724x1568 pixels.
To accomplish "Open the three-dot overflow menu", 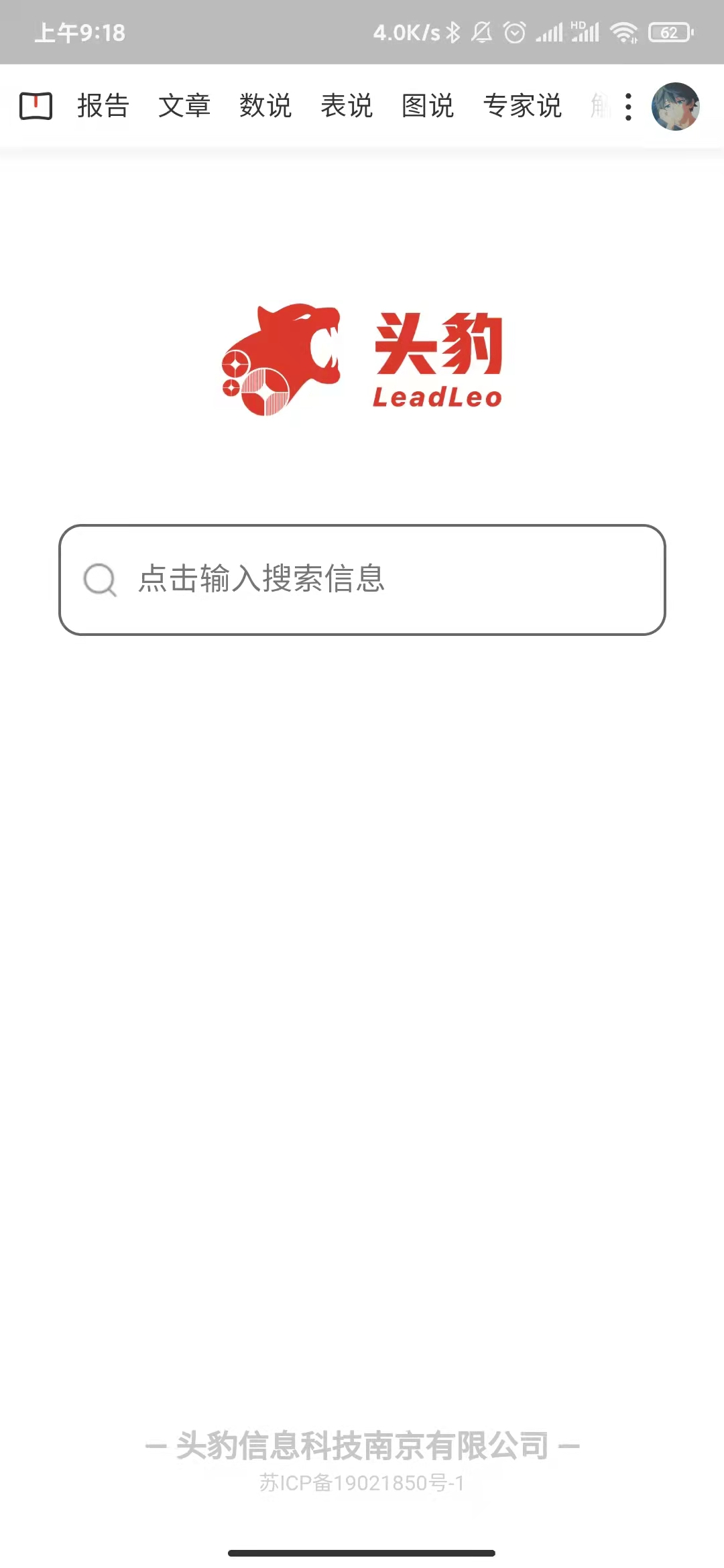I will coord(627,106).
